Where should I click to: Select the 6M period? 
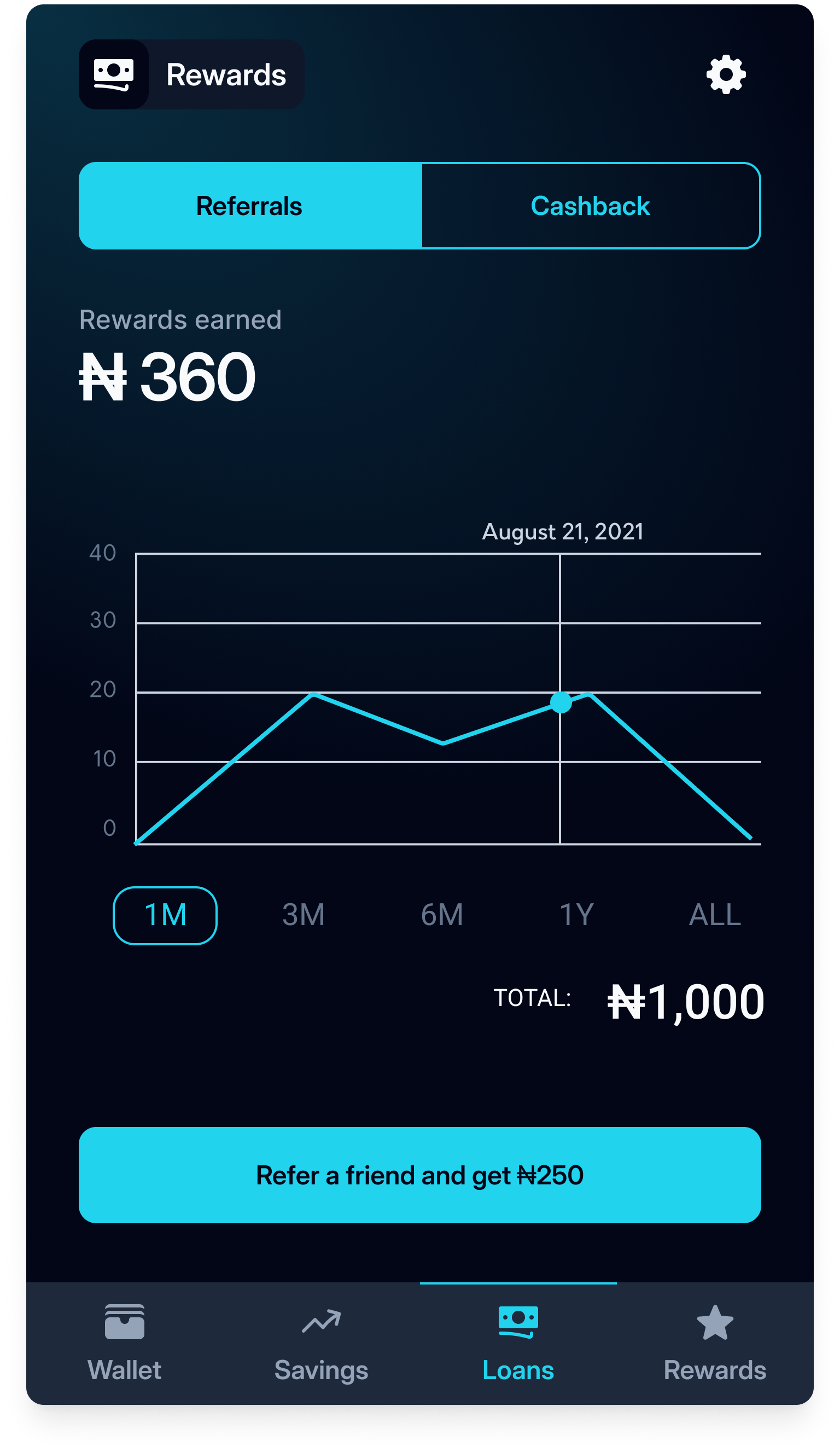[x=442, y=916]
